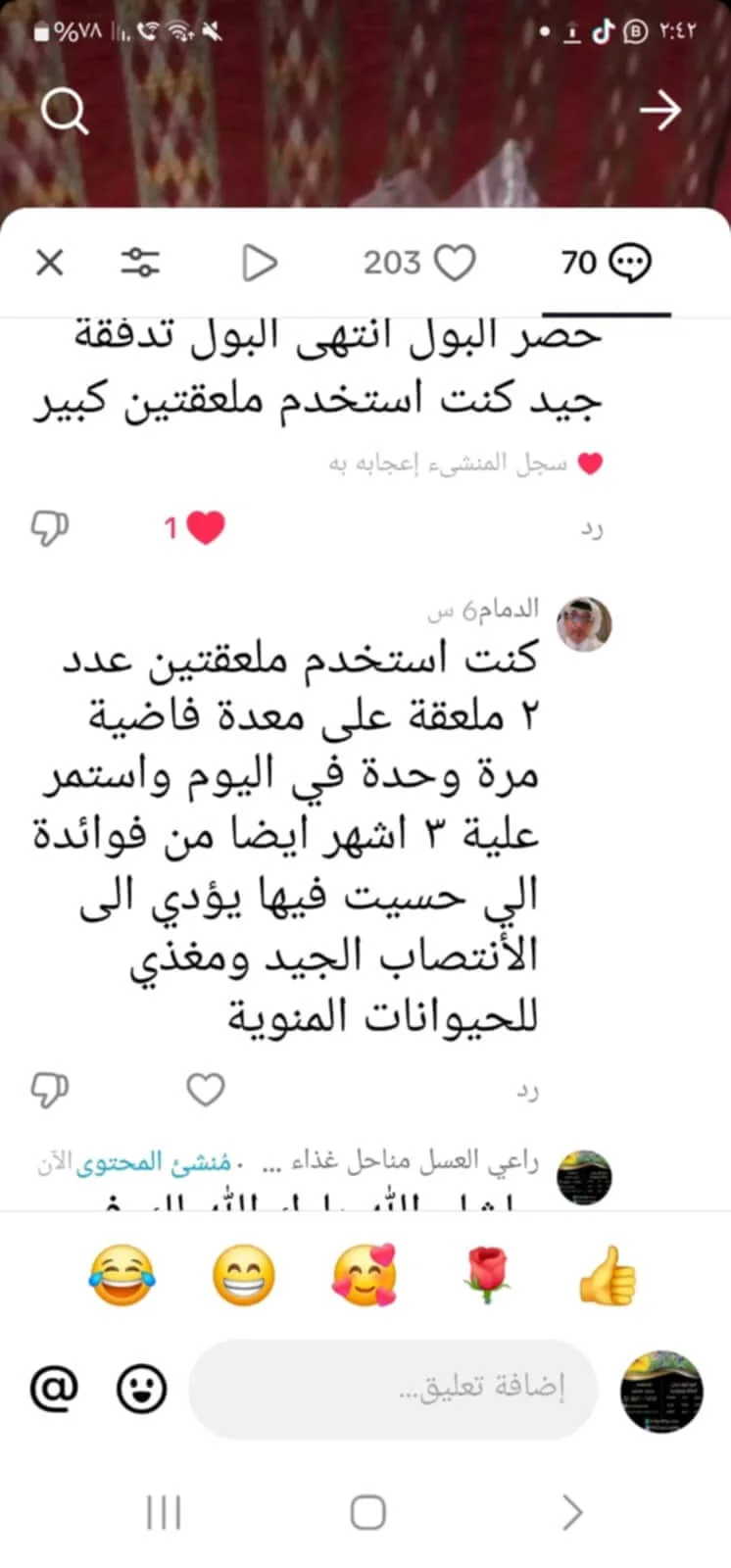The image size is (731, 1568).
Task: Open the search magnifier icon
Action: coord(65,113)
